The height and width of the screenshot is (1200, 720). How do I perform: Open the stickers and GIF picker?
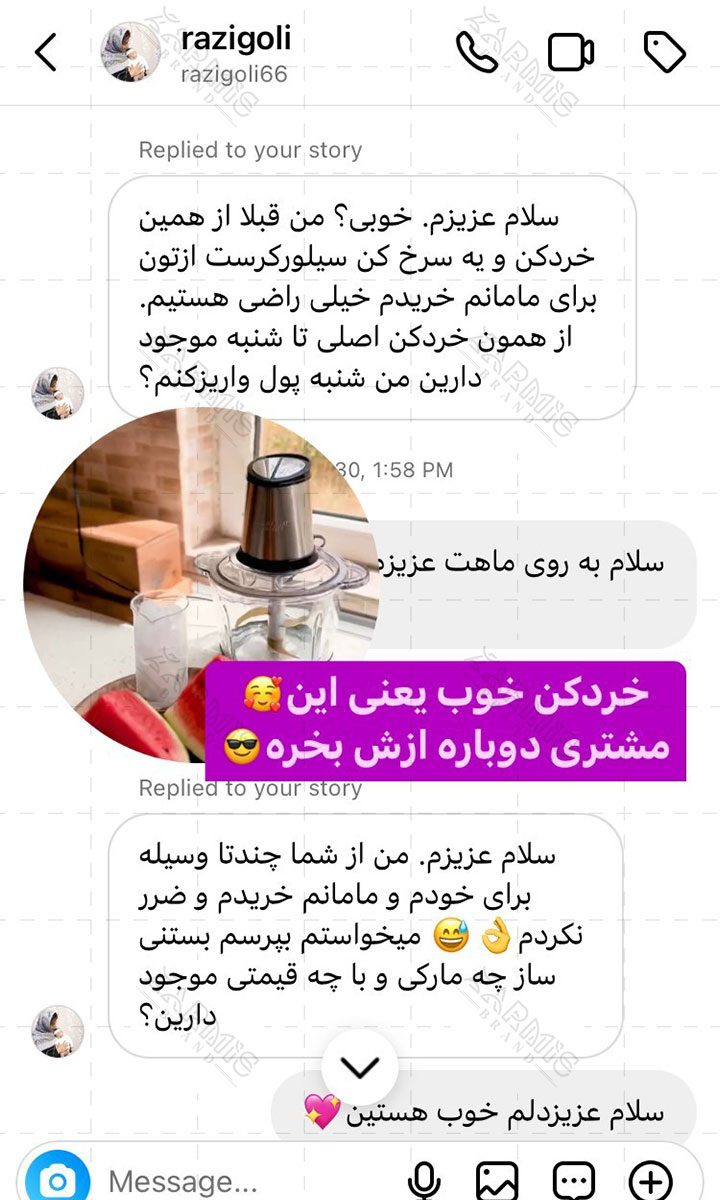pyautogui.click(x=574, y=1182)
